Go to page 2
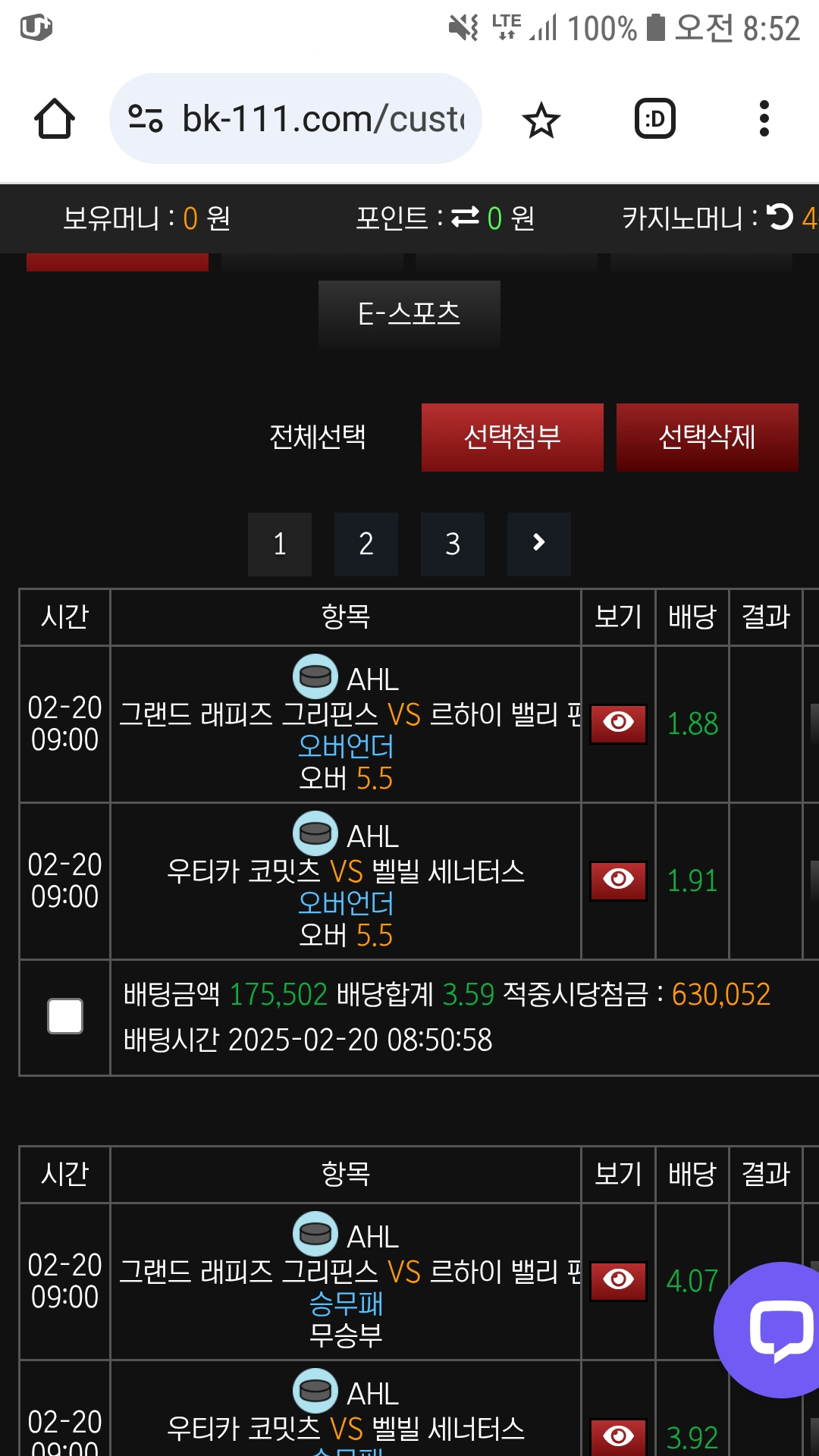 [x=366, y=544]
